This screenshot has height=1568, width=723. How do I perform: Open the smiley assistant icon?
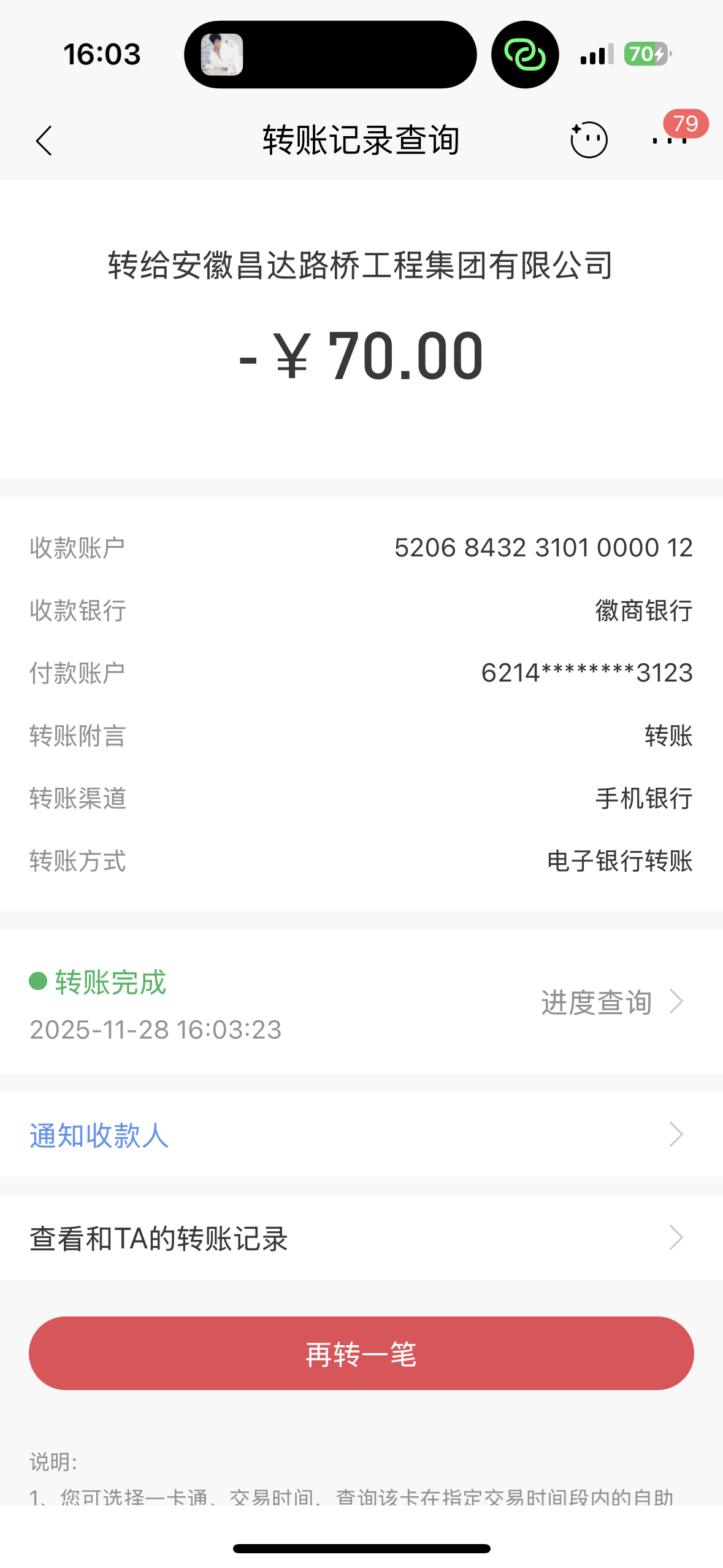(x=589, y=140)
